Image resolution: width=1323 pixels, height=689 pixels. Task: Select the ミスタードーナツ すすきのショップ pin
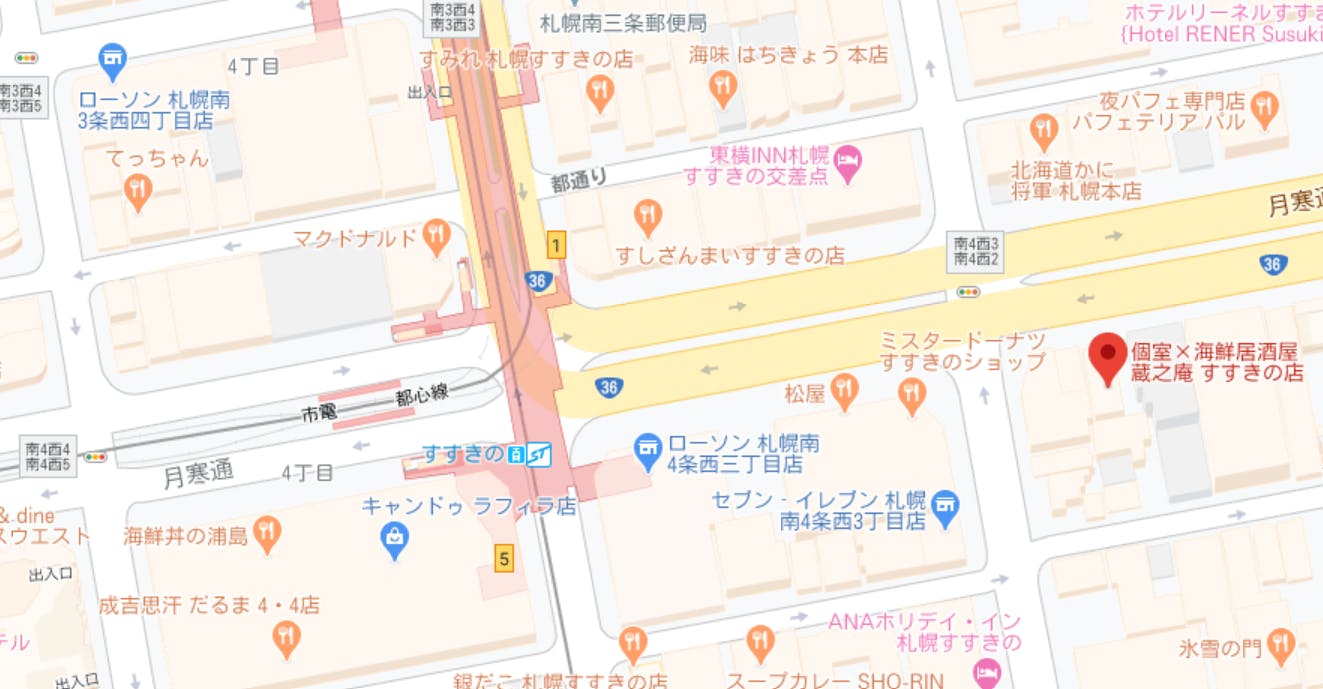tap(911, 395)
